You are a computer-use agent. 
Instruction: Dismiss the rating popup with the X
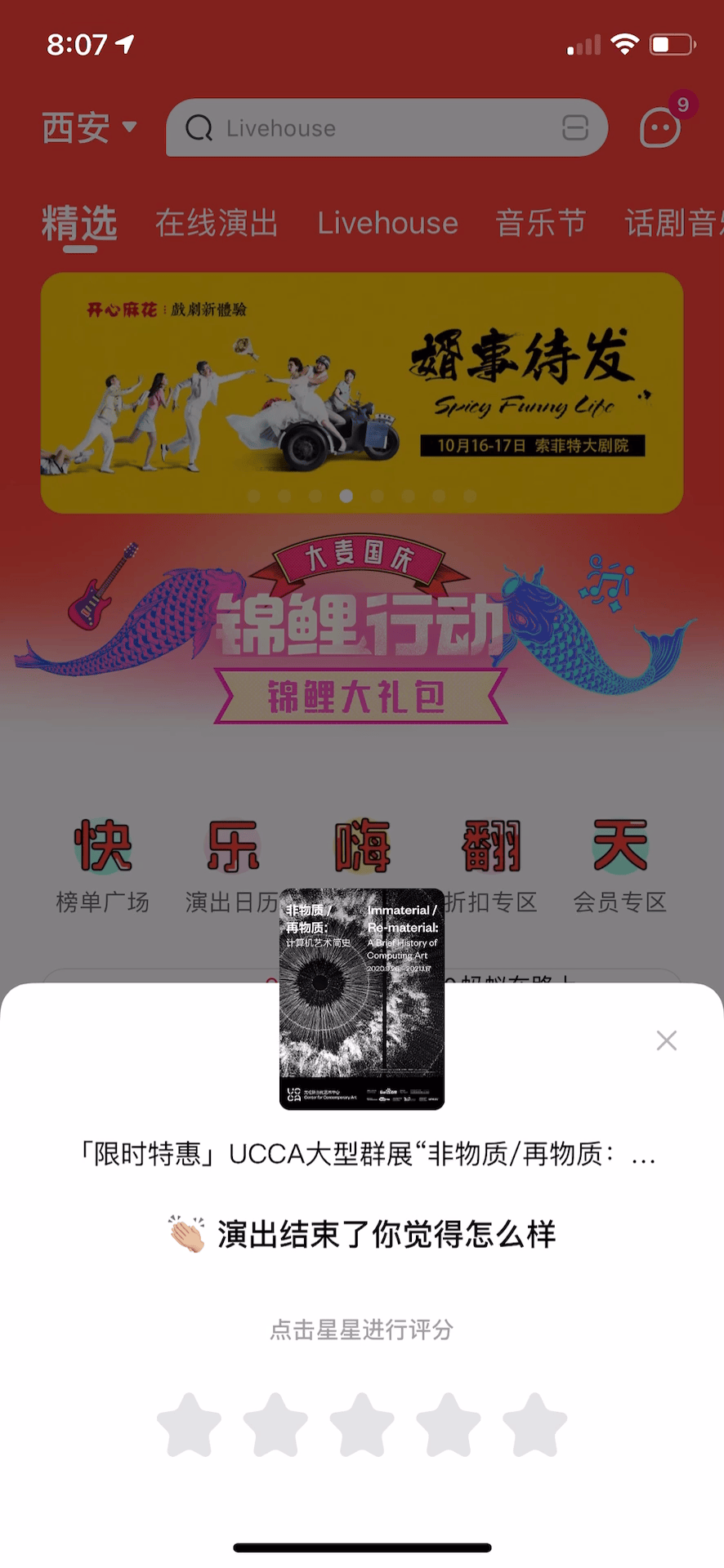tap(667, 1040)
